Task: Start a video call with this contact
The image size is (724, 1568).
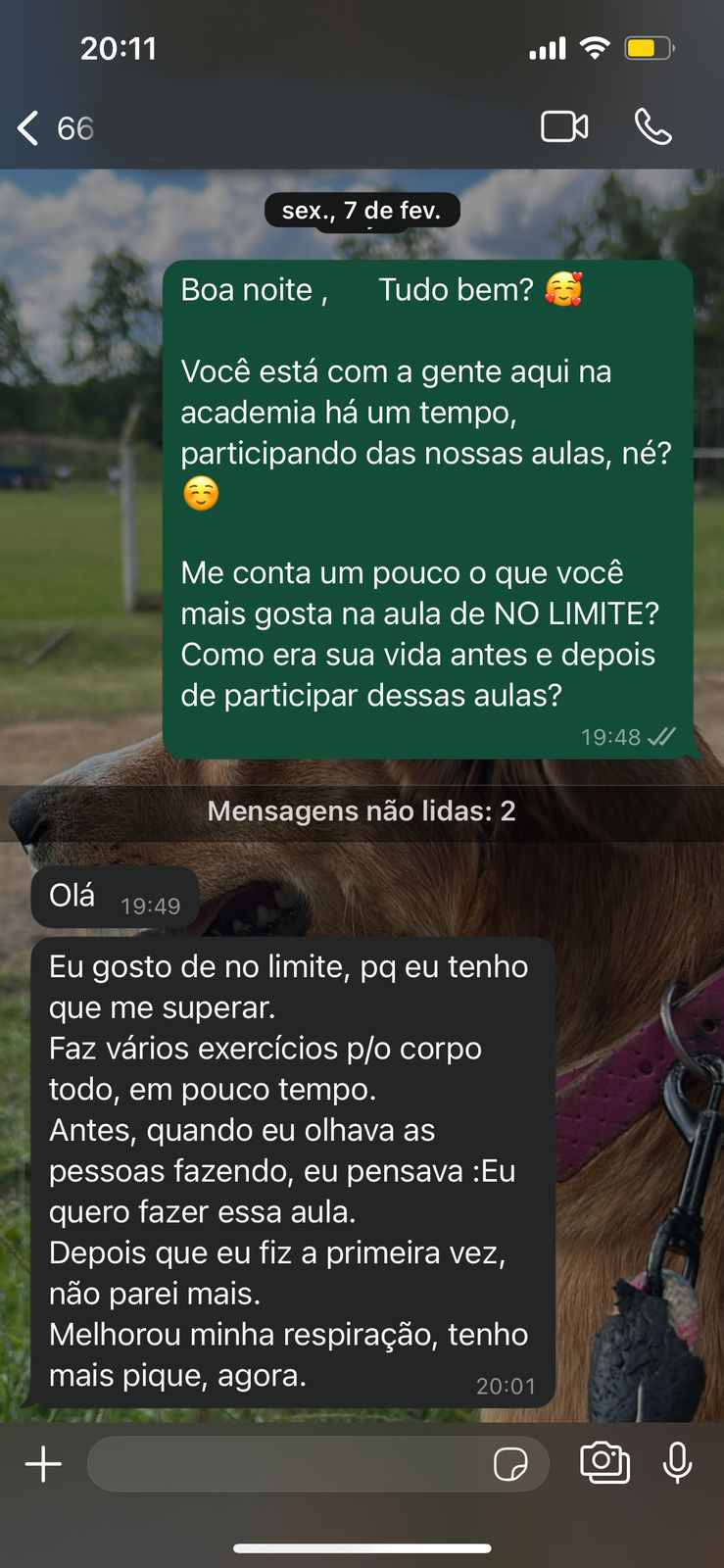Action: click(564, 127)
